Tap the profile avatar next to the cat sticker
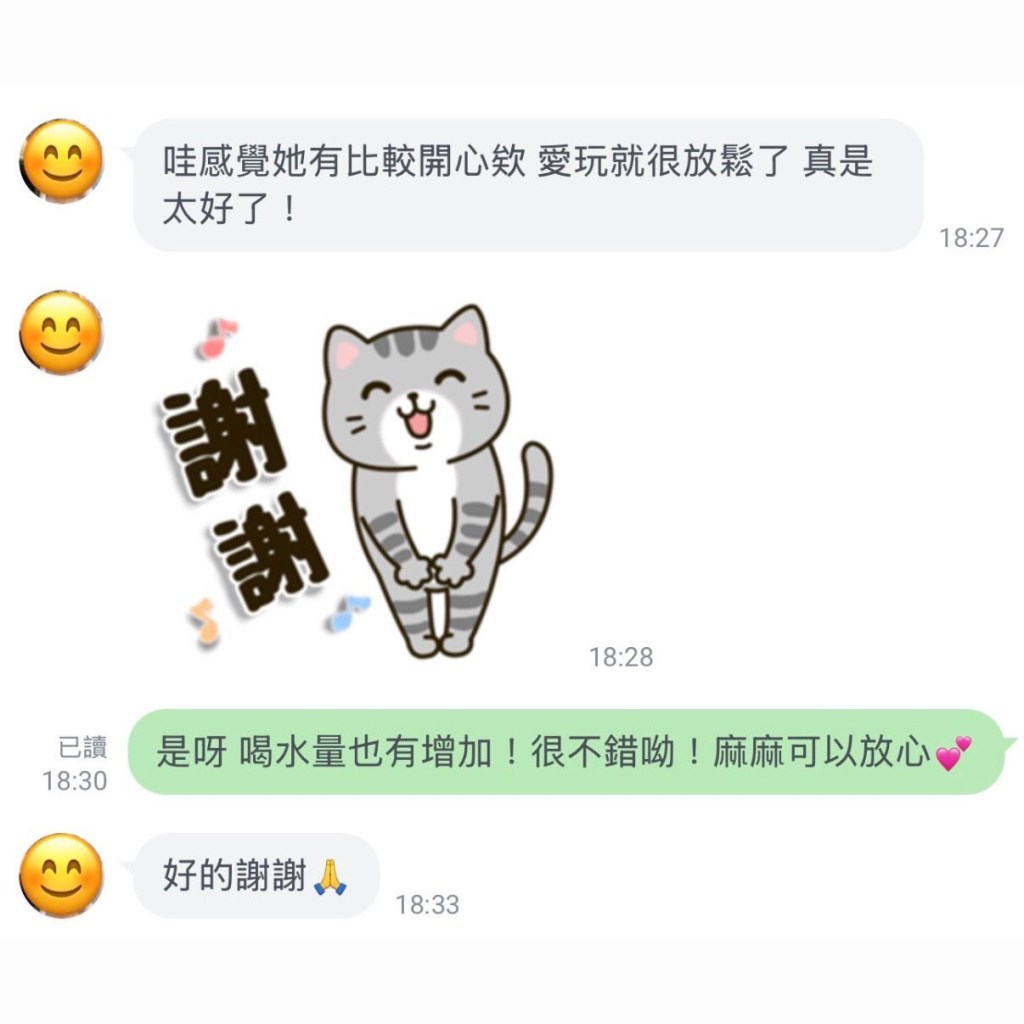 [x=62, y=332]
